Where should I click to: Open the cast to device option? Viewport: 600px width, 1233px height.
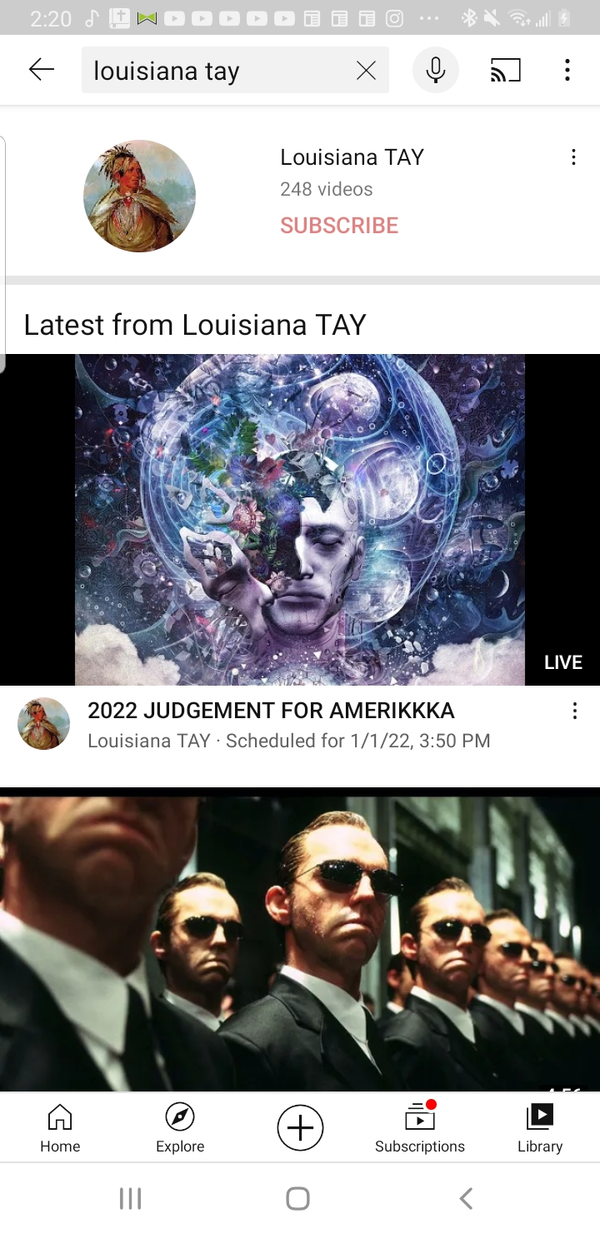[505, 70]
